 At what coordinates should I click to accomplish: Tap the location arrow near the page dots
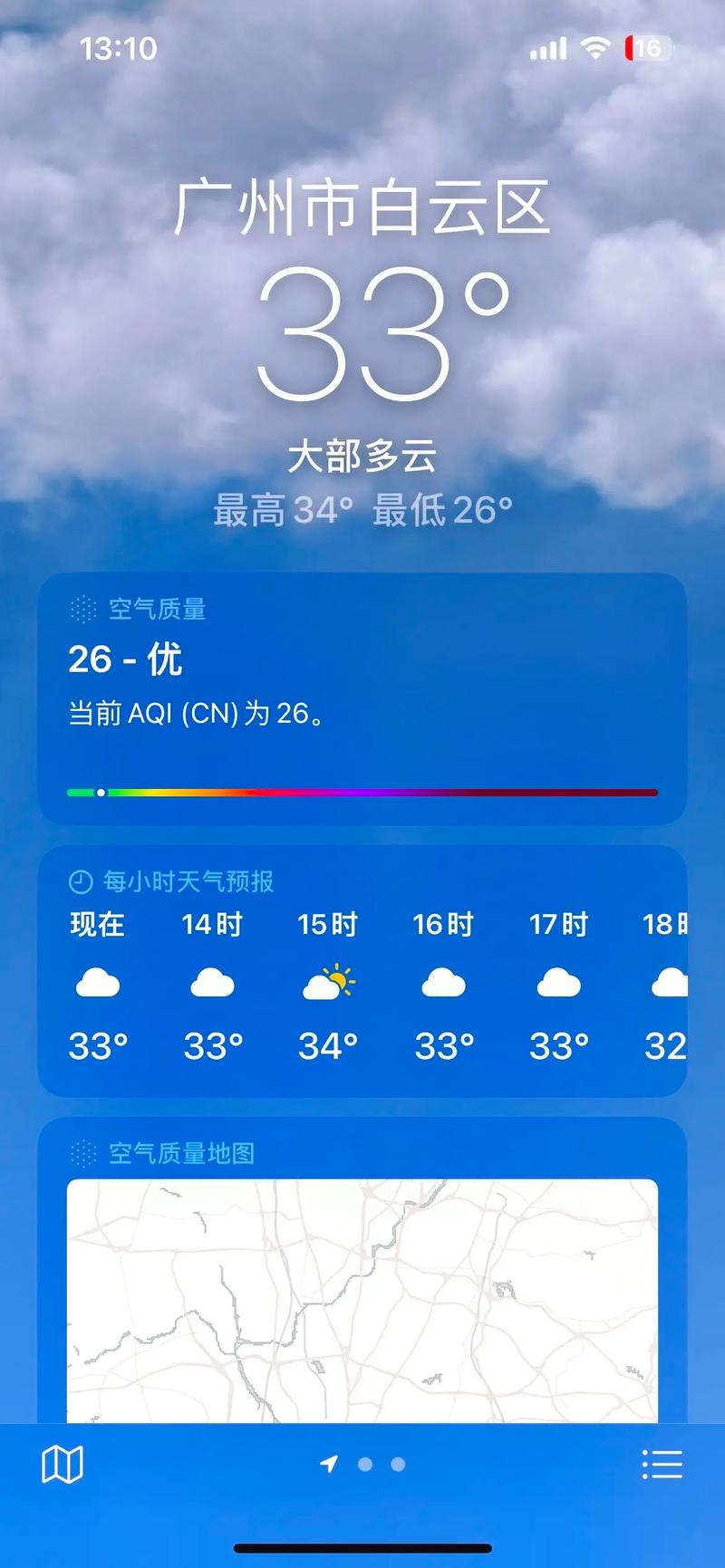pyautogui.click(x=328, y=1464)
